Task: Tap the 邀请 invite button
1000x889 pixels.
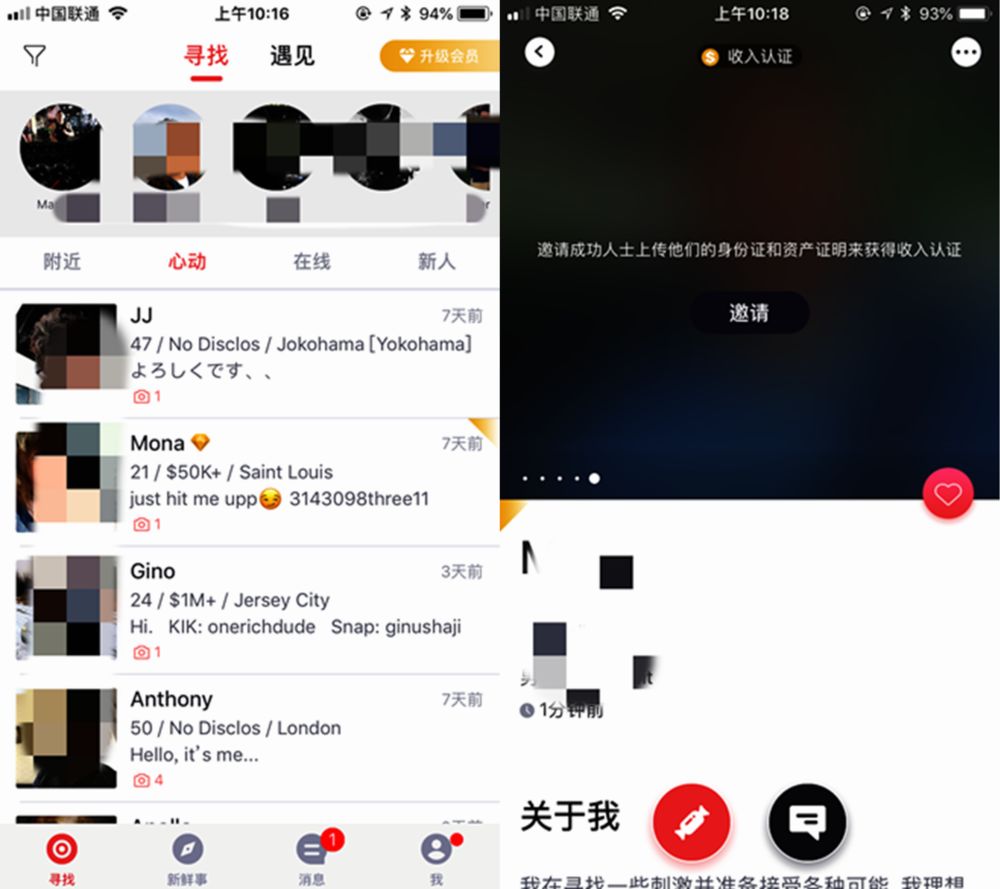Action: 749,313
